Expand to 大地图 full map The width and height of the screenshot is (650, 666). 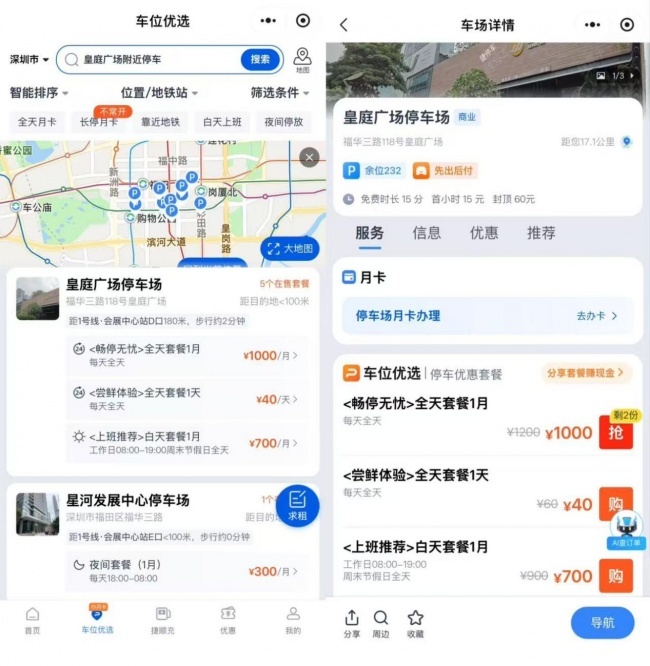coord(290,248)
